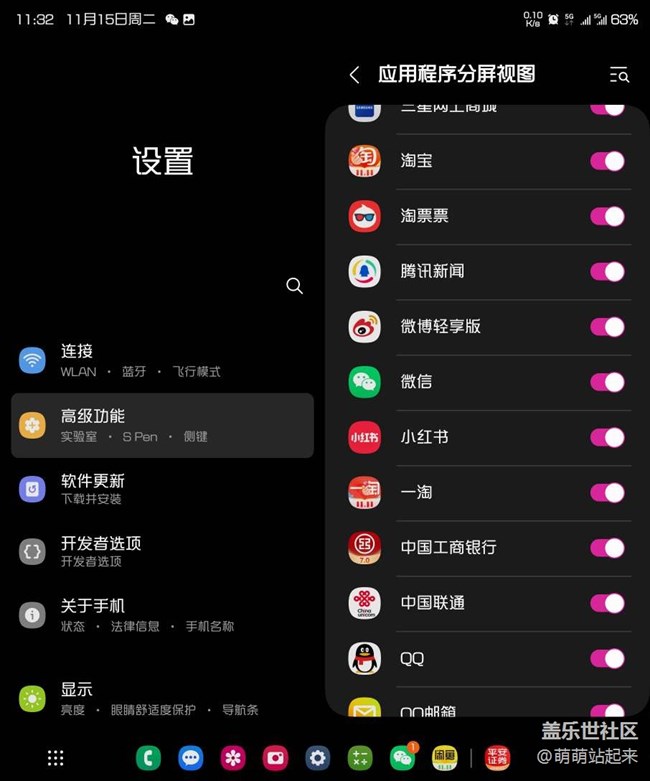The height and width of the screenshot is (781, 650).
Task: Turn off 微博轻享版 switch
Action: (x=607, y=327)
